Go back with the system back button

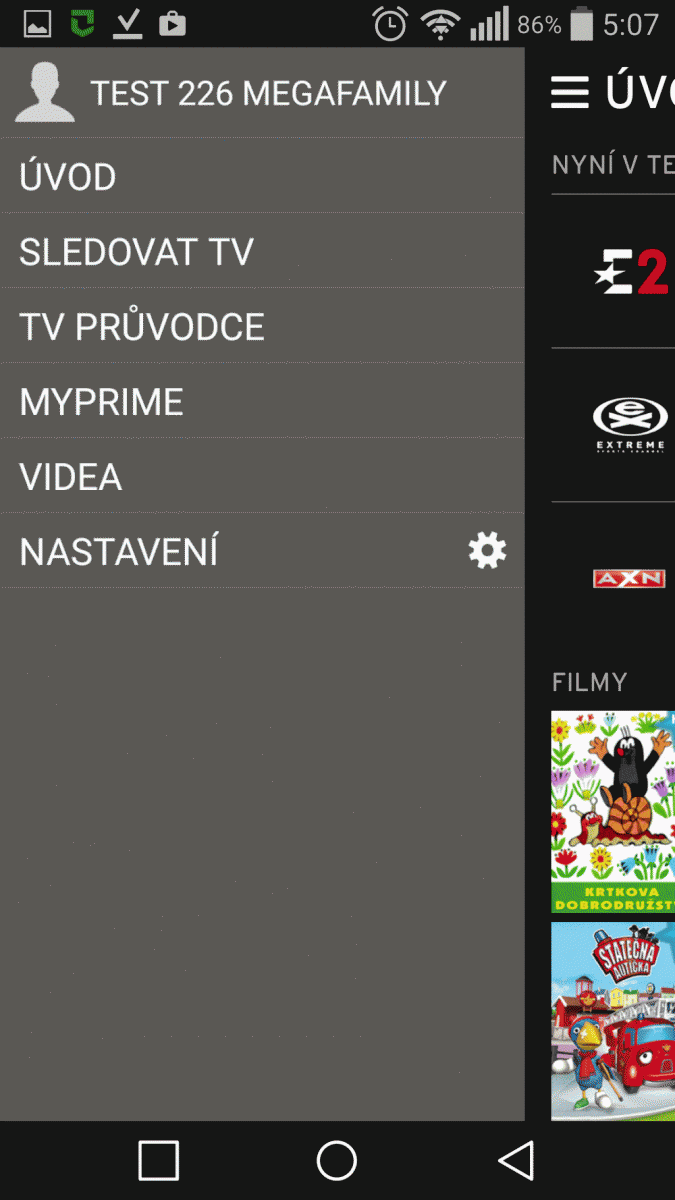[x=516, y=1161]
